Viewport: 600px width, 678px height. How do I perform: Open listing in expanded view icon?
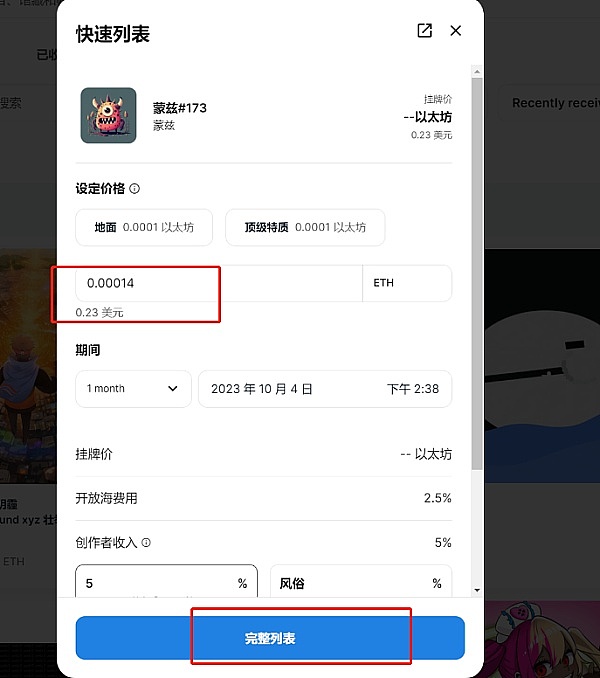coord(424,31)
